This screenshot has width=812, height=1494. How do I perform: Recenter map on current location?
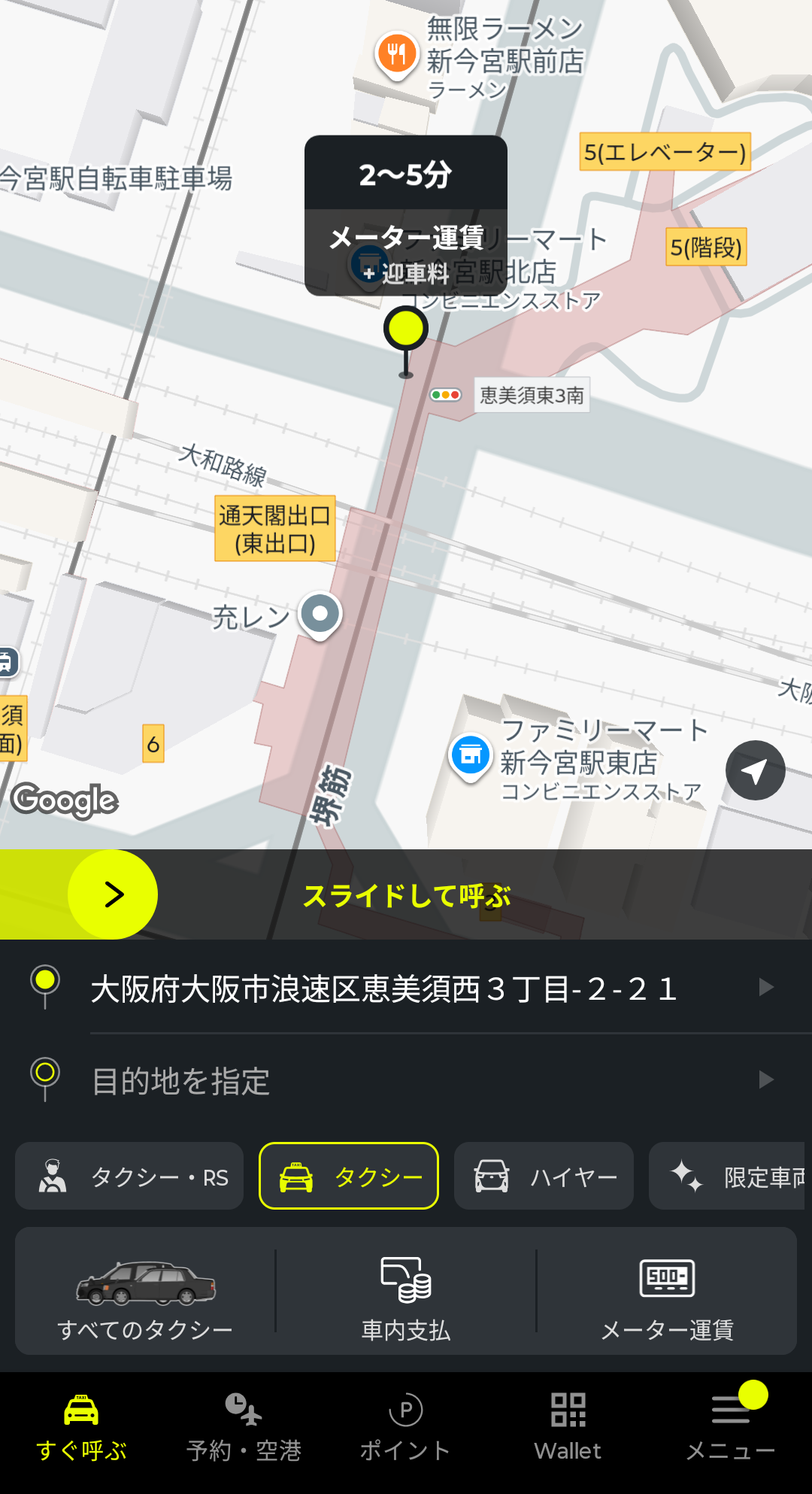click(755, 770)
